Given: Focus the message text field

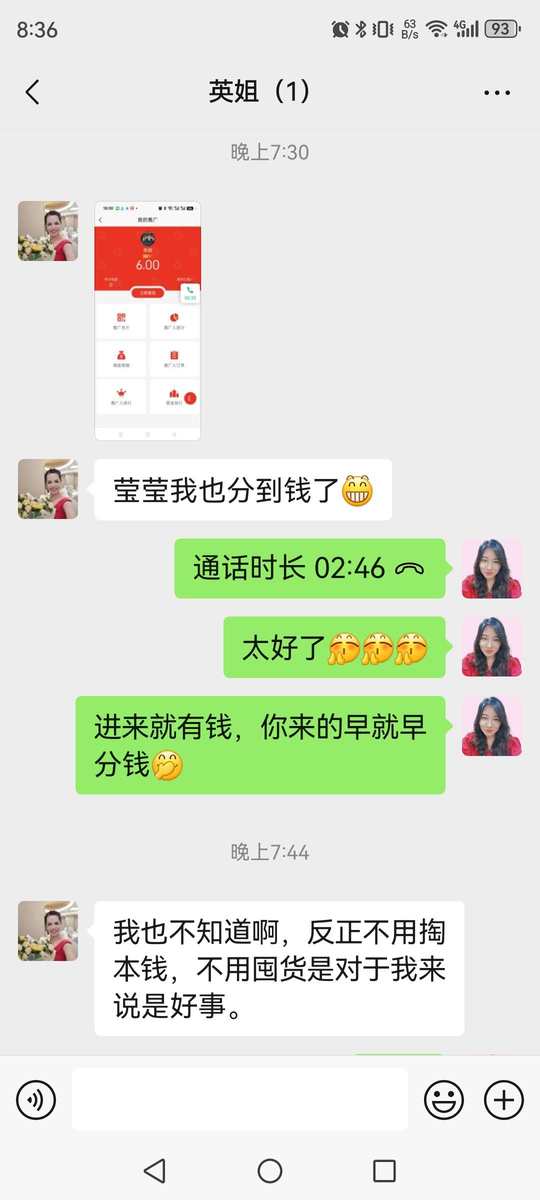Looking at the screenshot, I should 240,1100.
